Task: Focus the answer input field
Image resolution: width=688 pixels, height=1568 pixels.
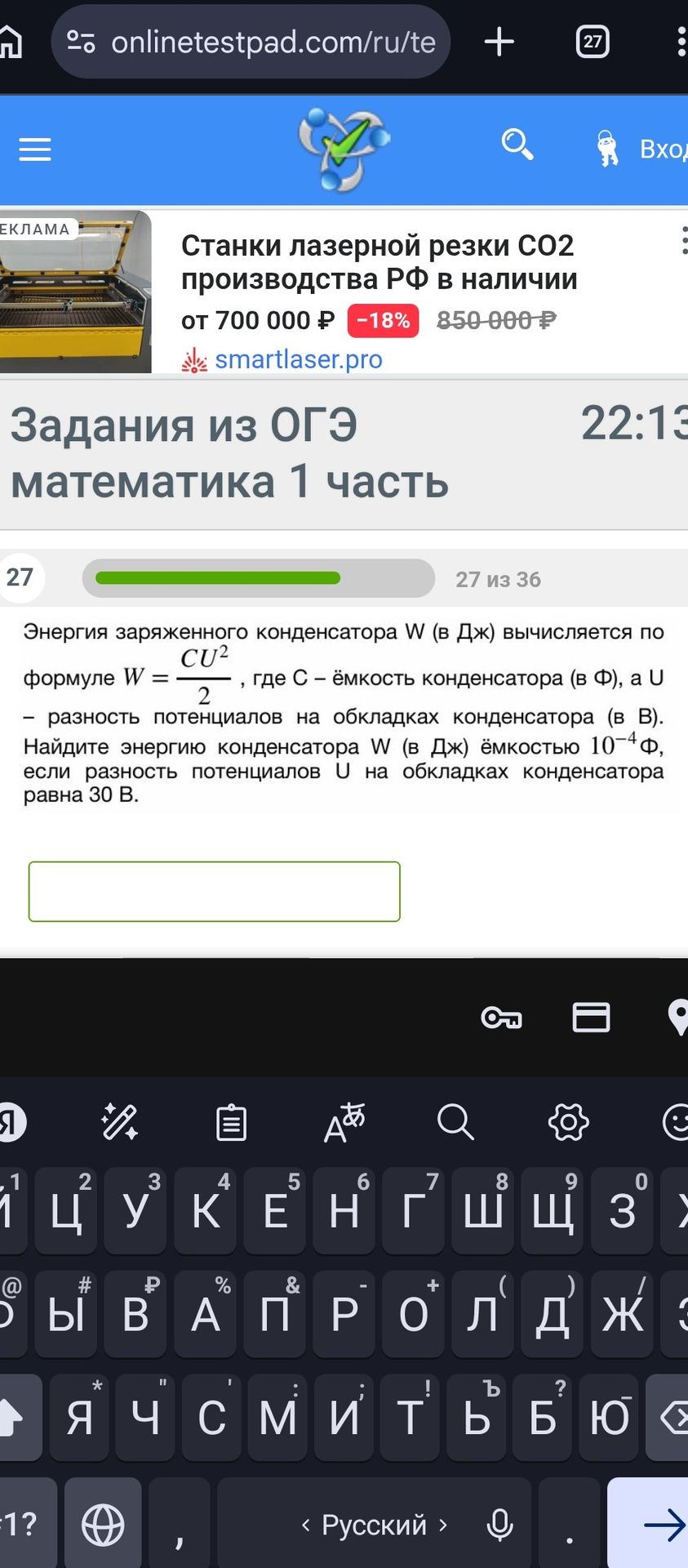Action: coord(215,892)
